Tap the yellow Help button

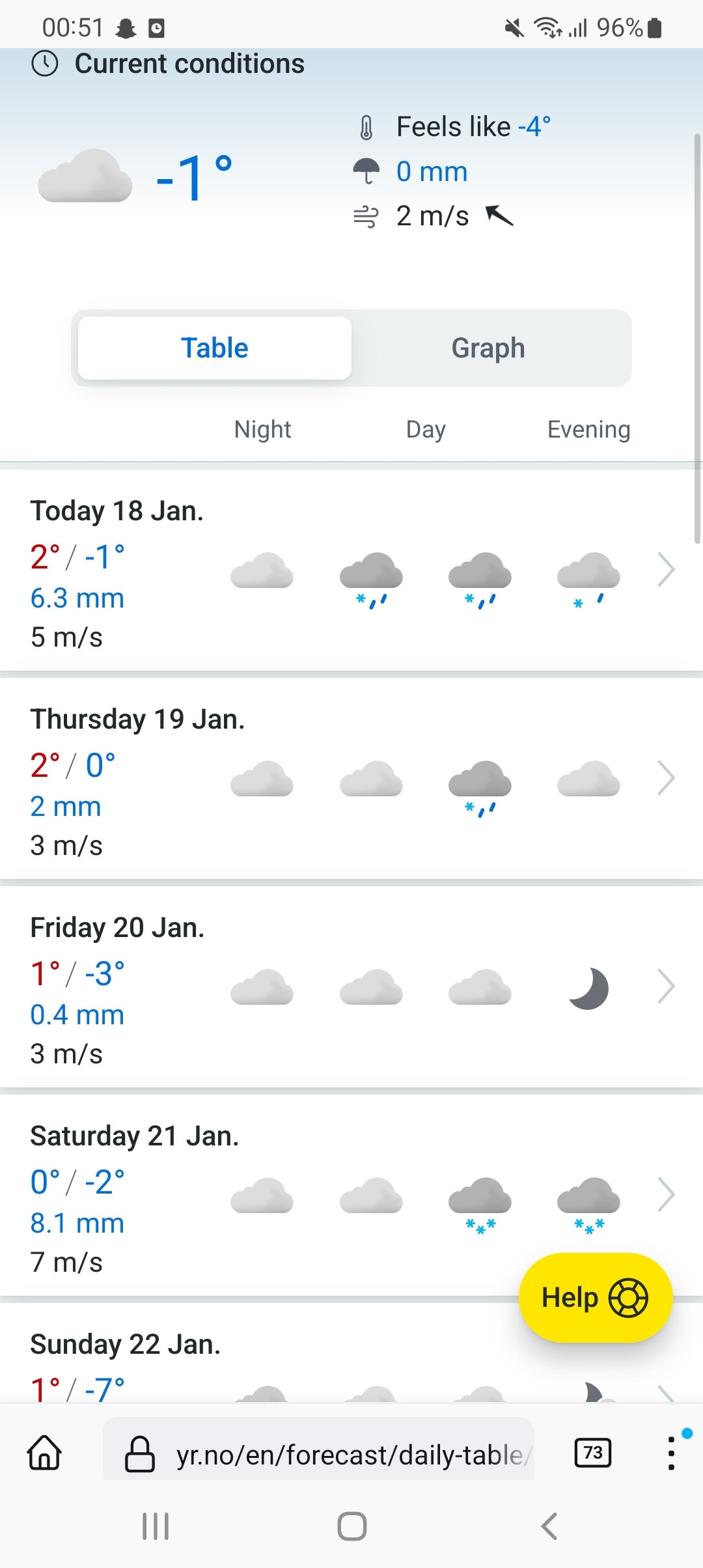[595, 1298]
